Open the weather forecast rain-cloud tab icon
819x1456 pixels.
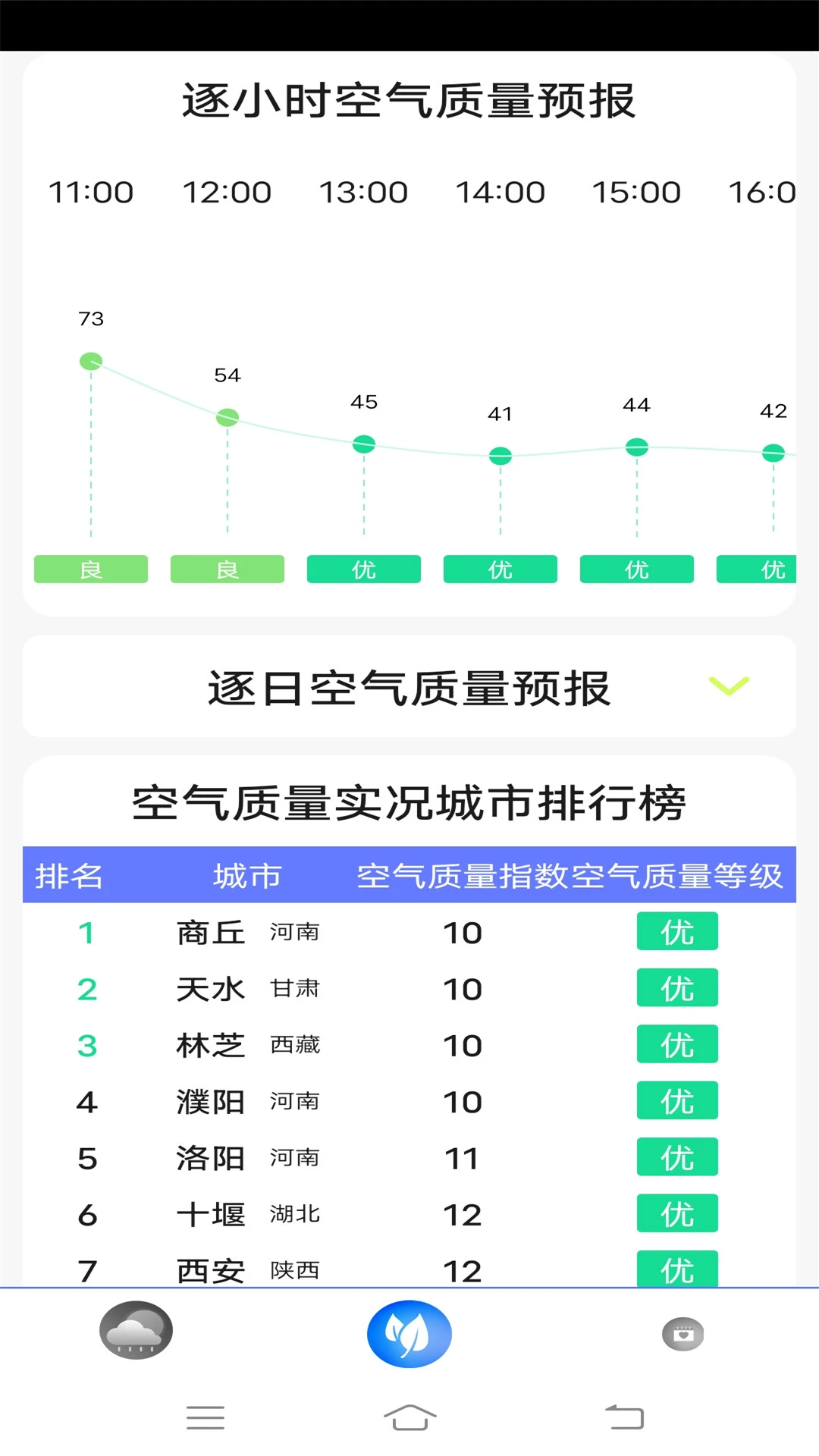(x=135, y=1334)
